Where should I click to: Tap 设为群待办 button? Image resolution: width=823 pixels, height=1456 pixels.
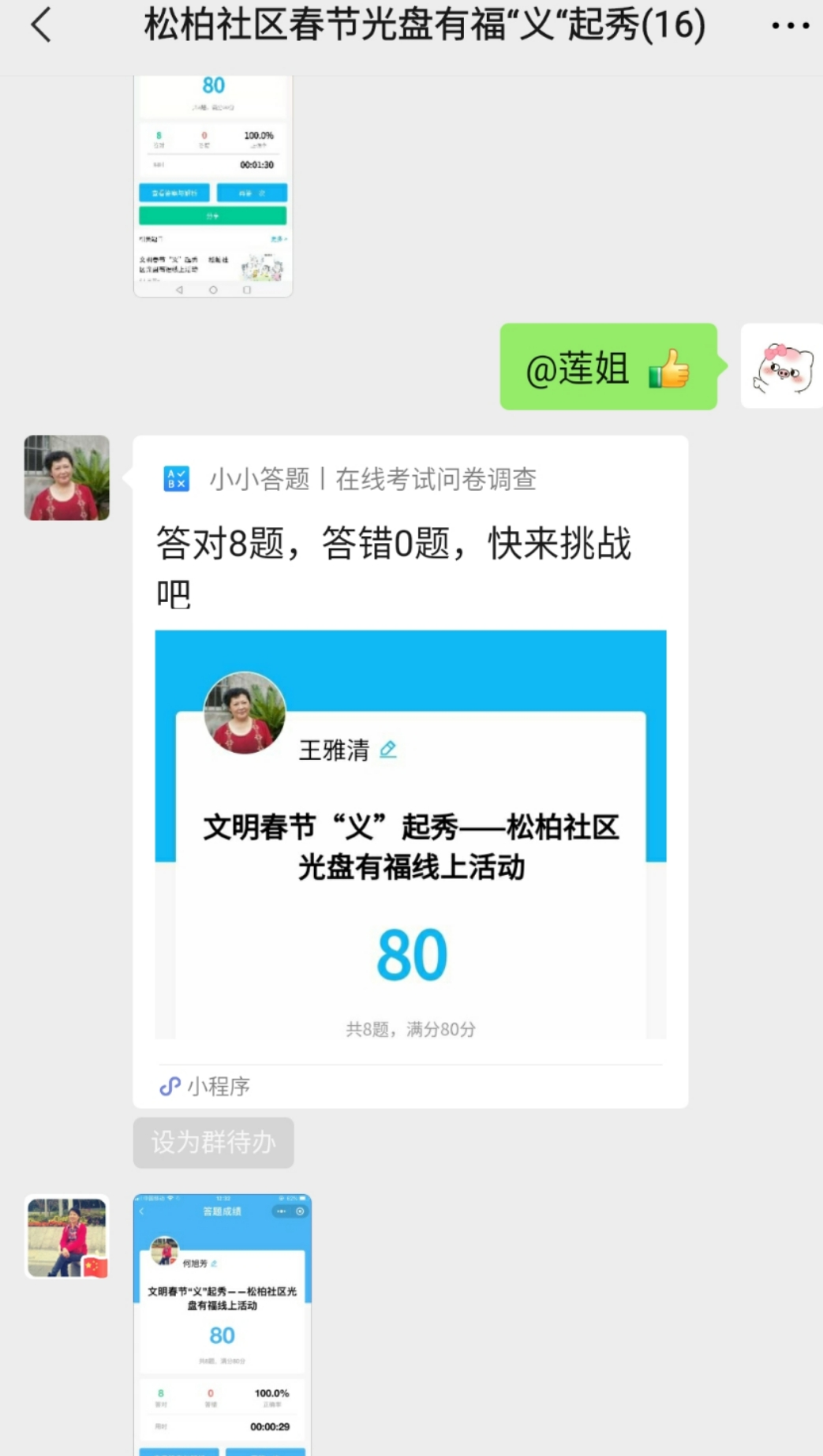coord(213,1142)
